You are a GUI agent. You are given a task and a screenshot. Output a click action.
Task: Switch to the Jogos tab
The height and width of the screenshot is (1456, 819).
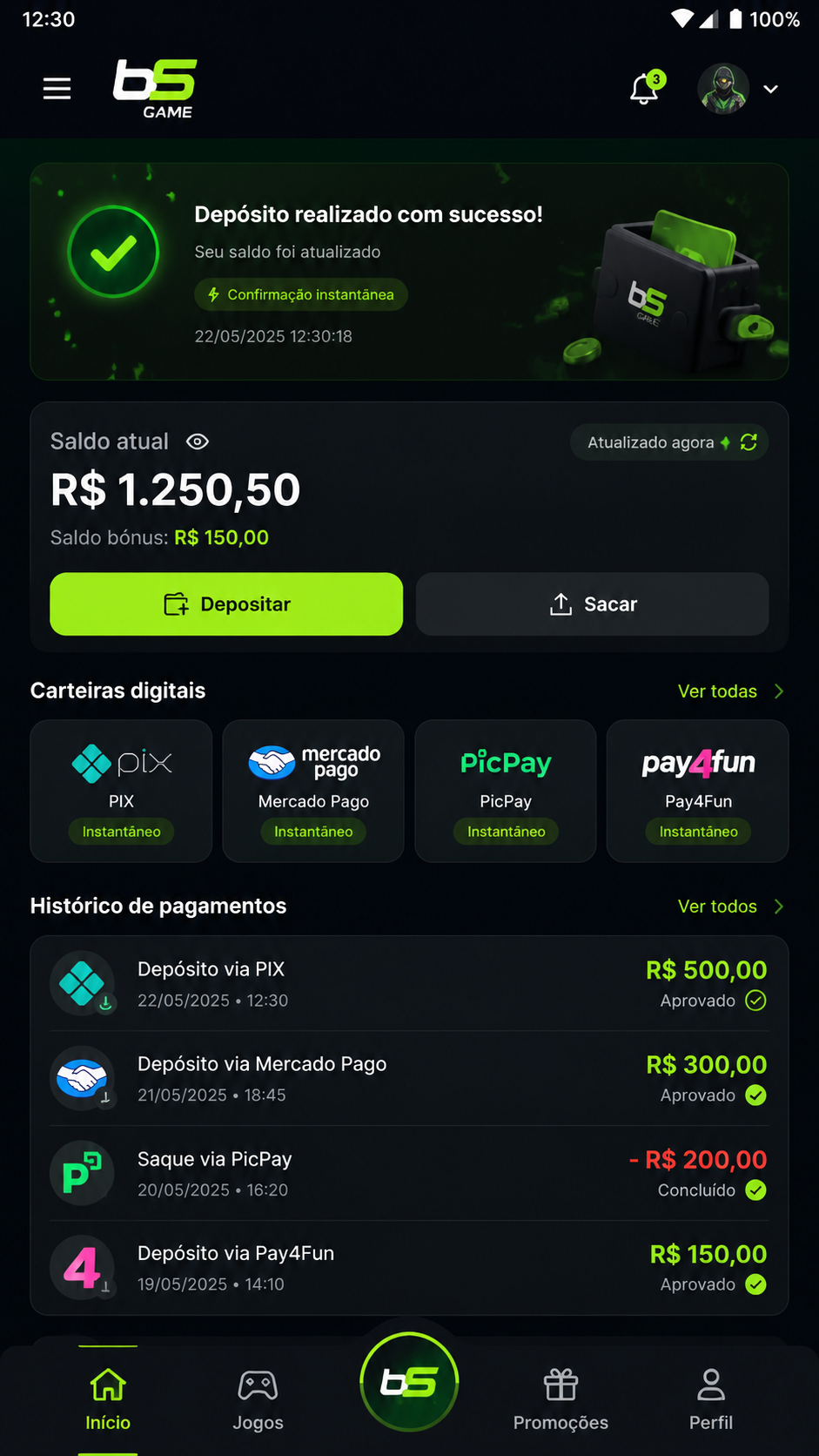point(258,1399)
